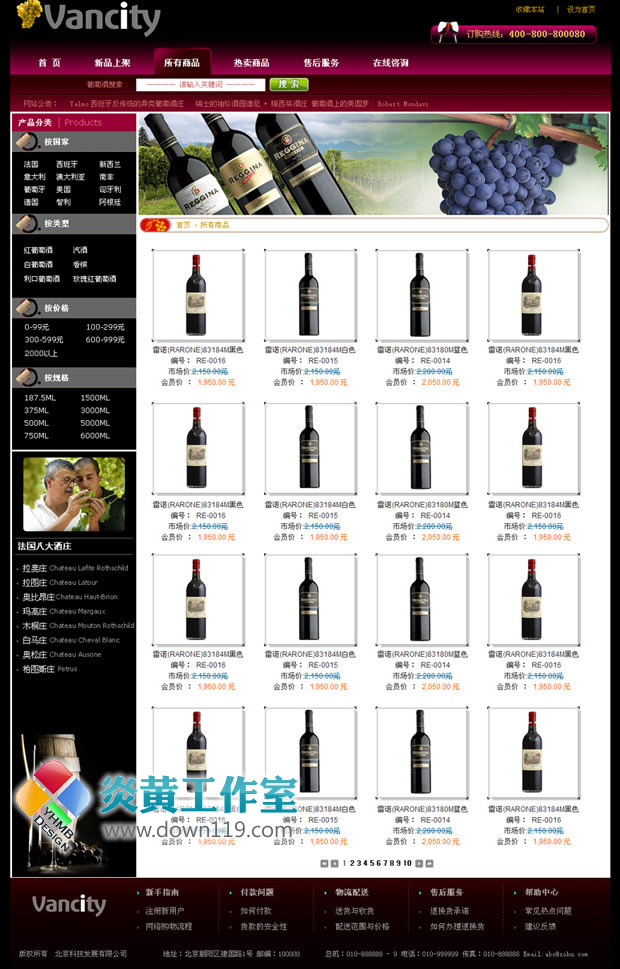Open 拉菲庄 Chateau Lafite Rothschild
The height and width of the screenshot is (969, 620).
coord(74,568)
